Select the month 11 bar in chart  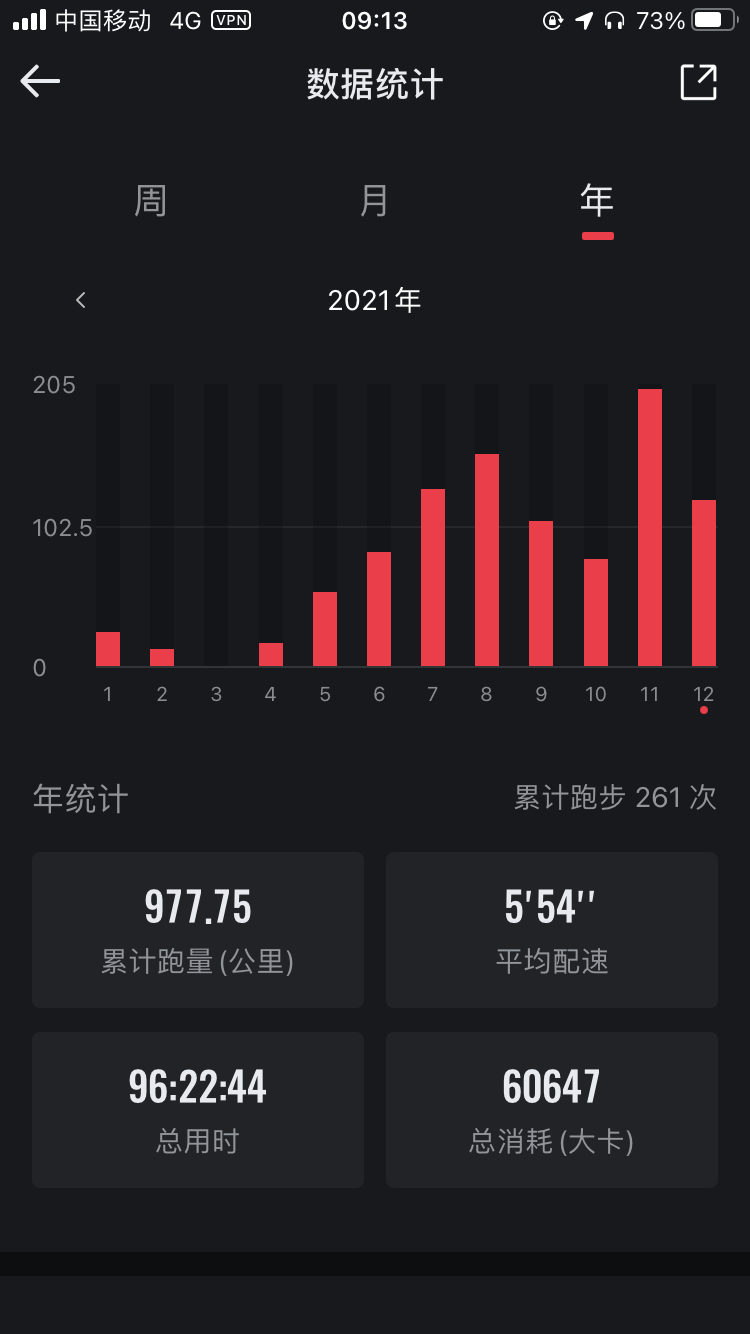point(650,528)
